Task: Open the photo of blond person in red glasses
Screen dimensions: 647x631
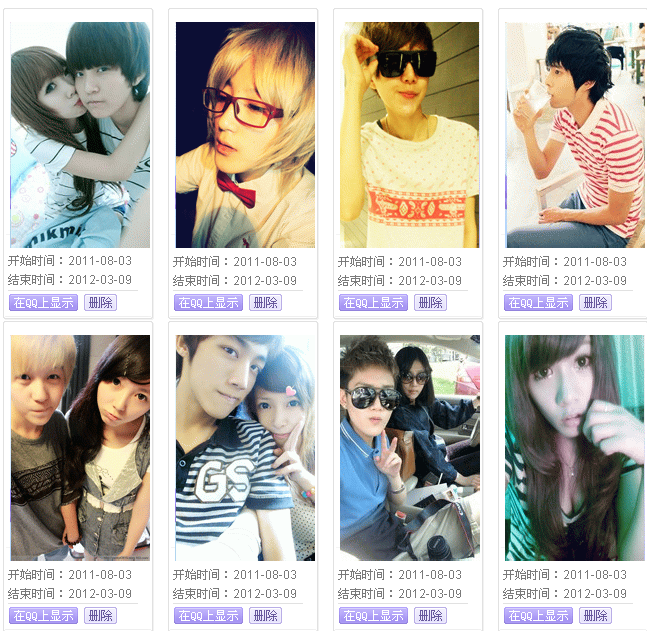Action: coord(245,135)
